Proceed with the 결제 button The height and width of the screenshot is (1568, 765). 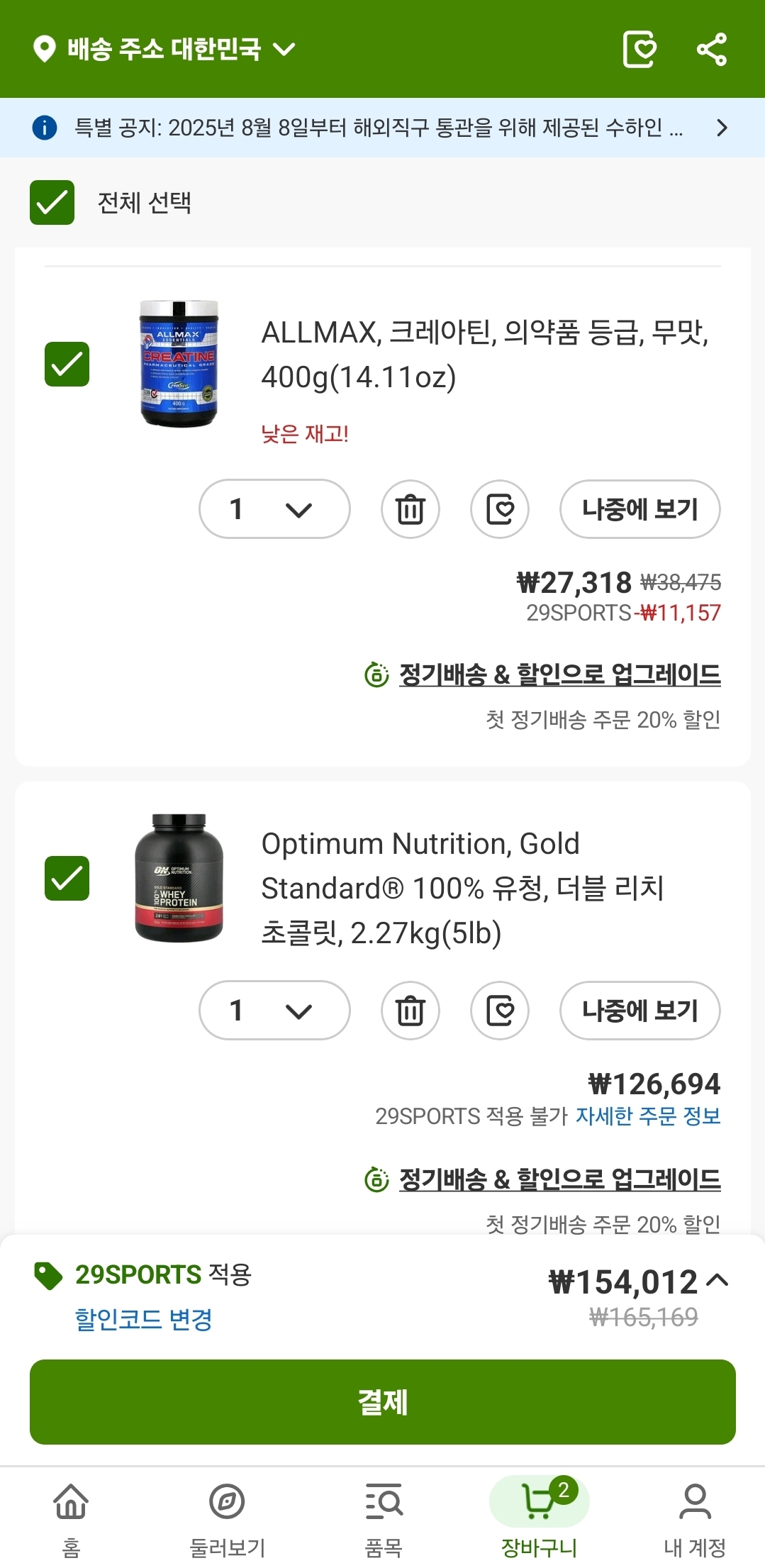click(382, 1402)
